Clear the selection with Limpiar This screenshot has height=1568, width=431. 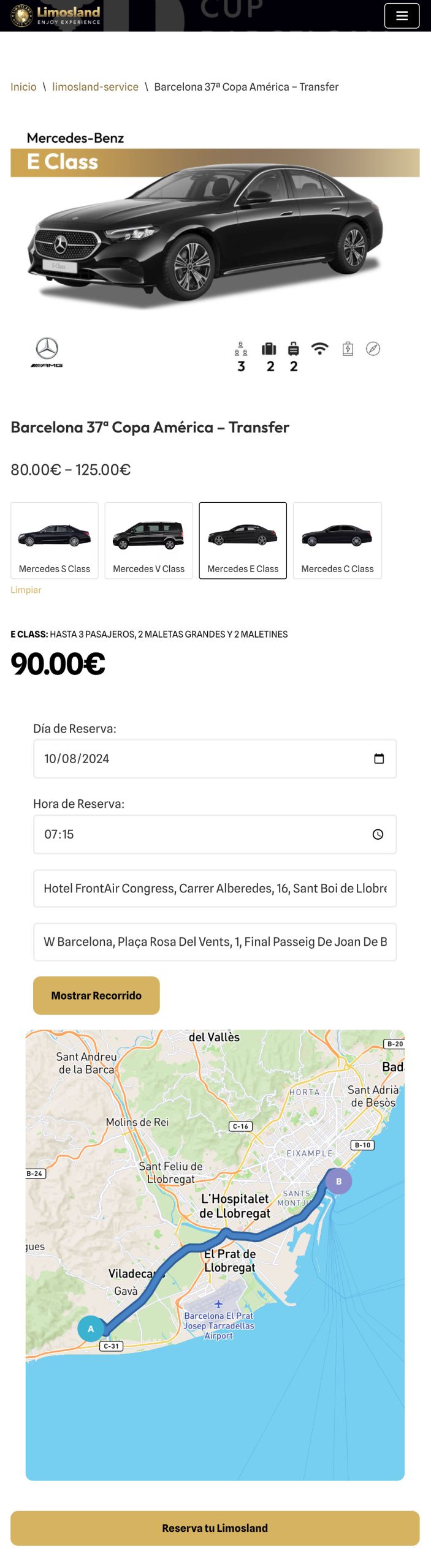tap(26, 590)
